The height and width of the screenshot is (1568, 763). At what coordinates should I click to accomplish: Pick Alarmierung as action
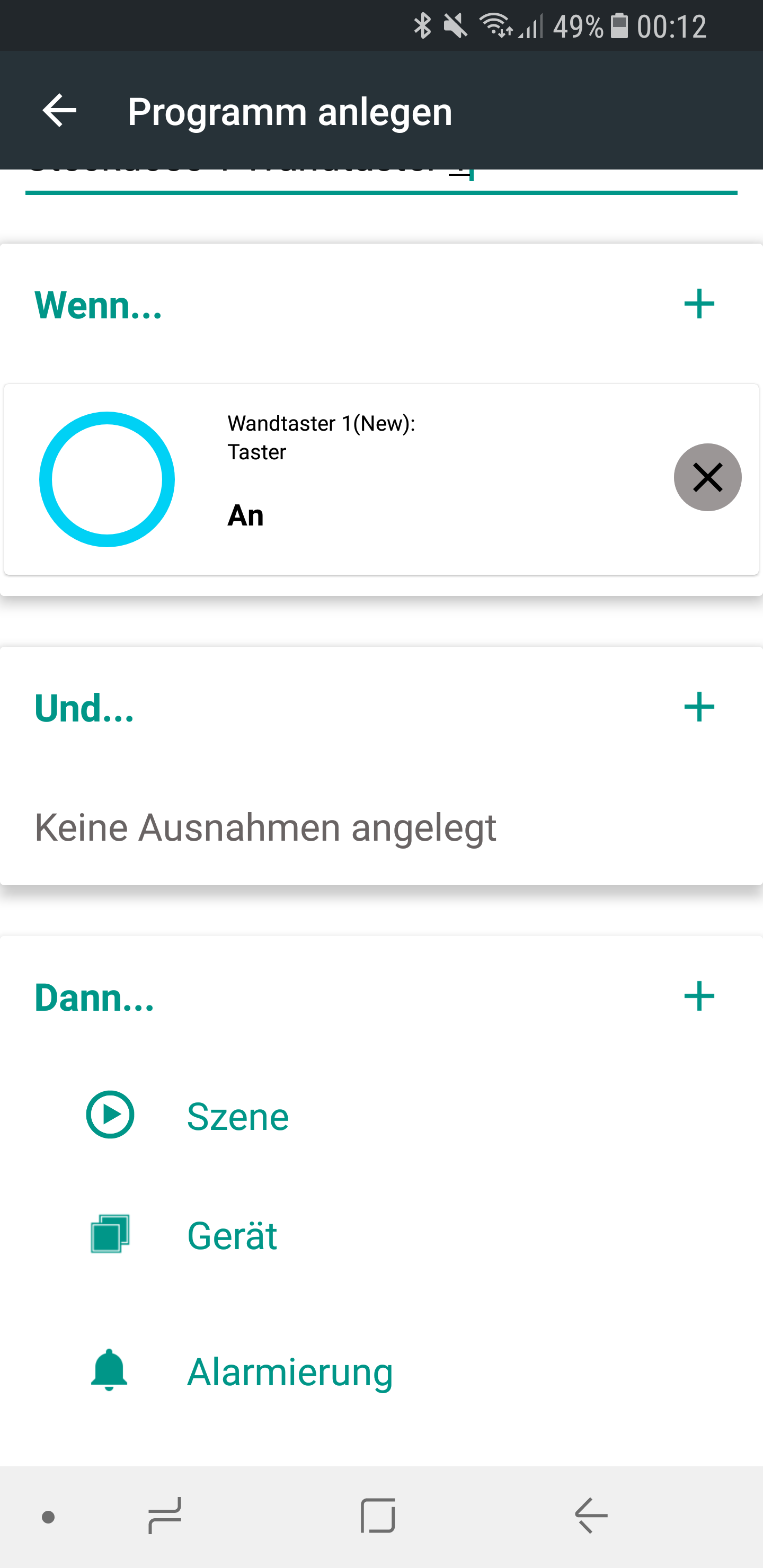[x=289, y=1373]
